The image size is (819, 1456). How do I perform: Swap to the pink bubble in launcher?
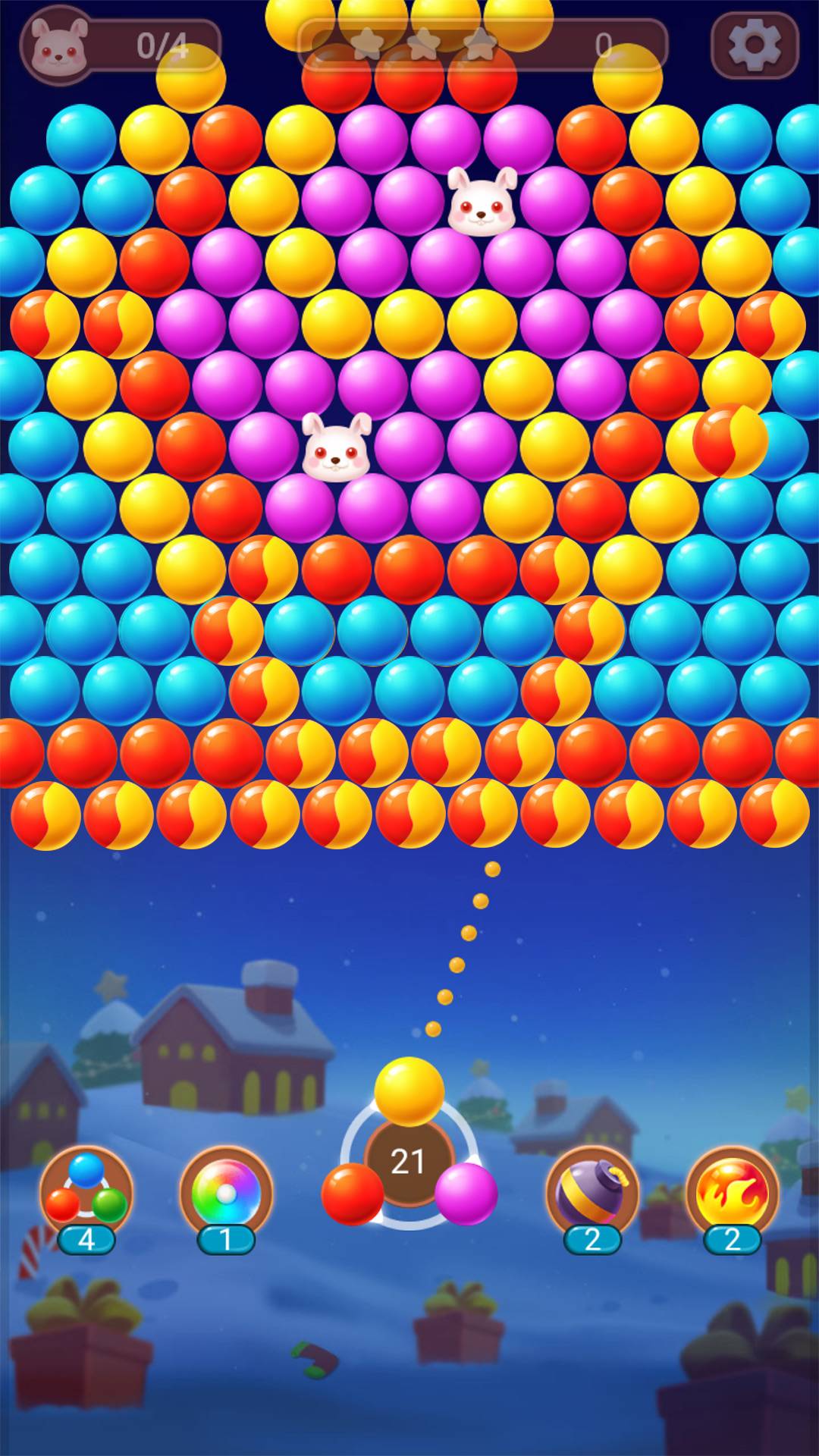pos(466,1194)
